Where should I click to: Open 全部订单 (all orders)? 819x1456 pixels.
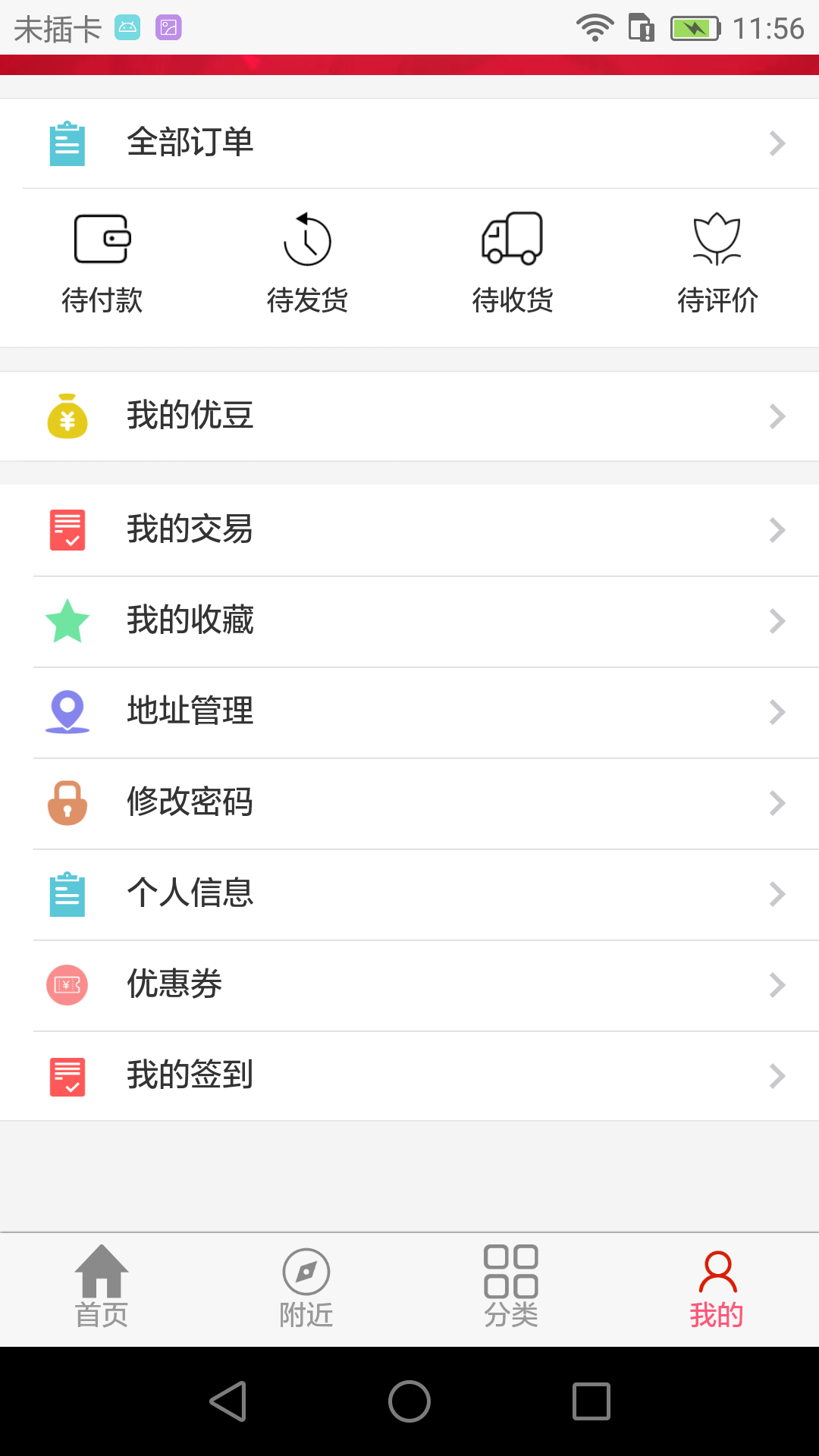409,143
